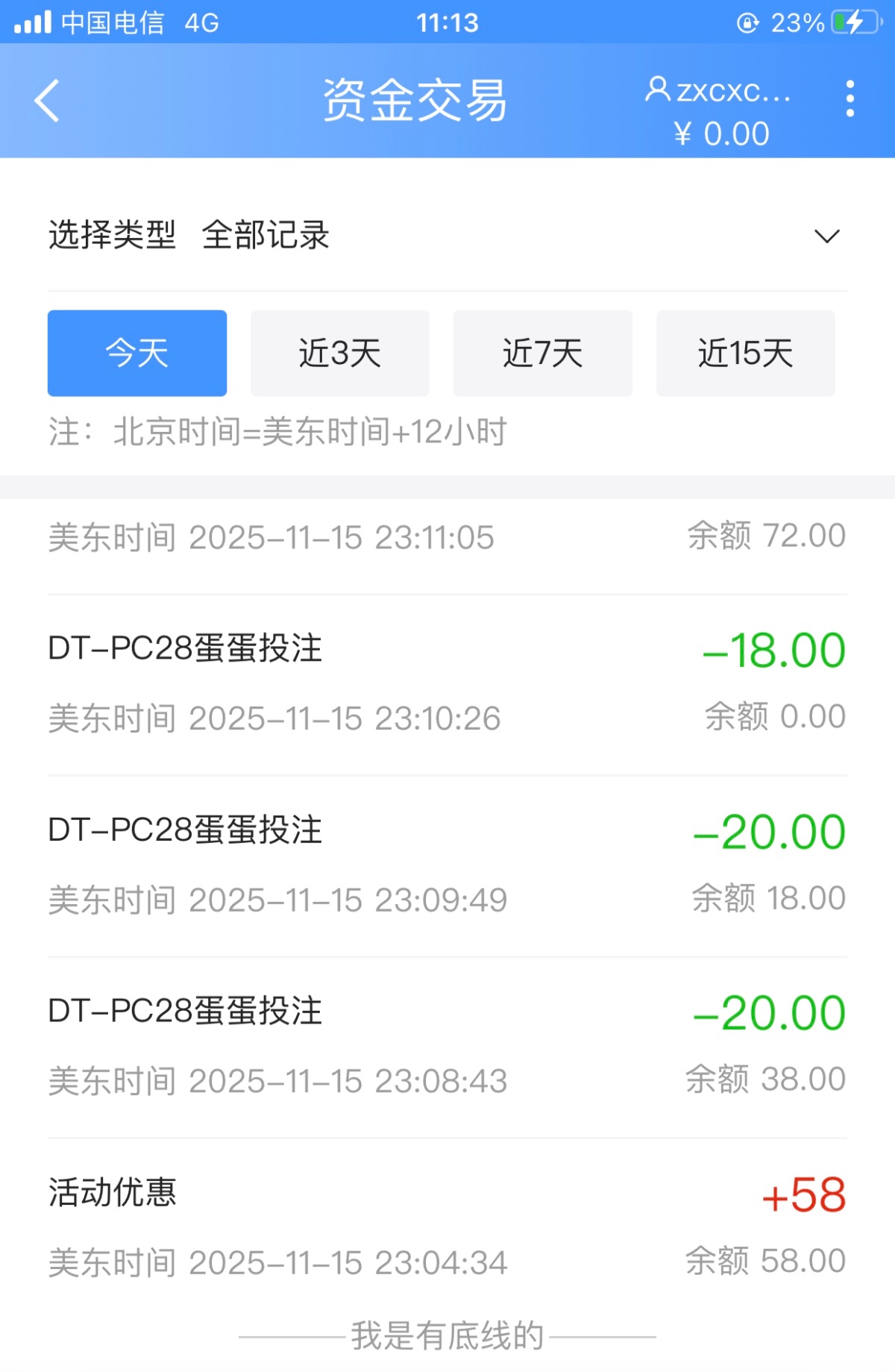
Task: Open the three-dot overflow menu
Action: coord(850,99)
